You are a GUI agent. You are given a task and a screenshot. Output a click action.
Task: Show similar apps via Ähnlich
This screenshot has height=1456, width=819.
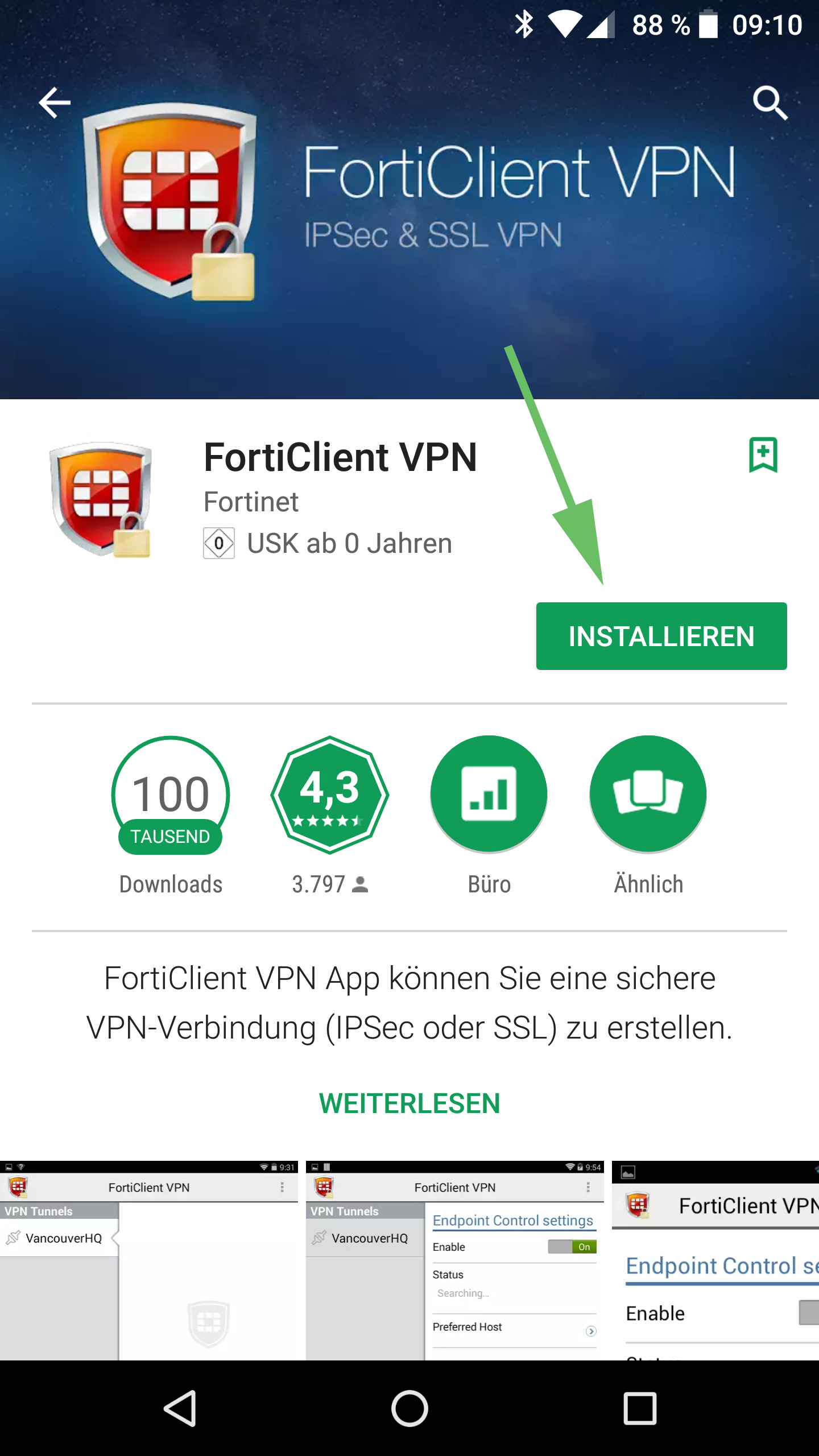point(648,795)
